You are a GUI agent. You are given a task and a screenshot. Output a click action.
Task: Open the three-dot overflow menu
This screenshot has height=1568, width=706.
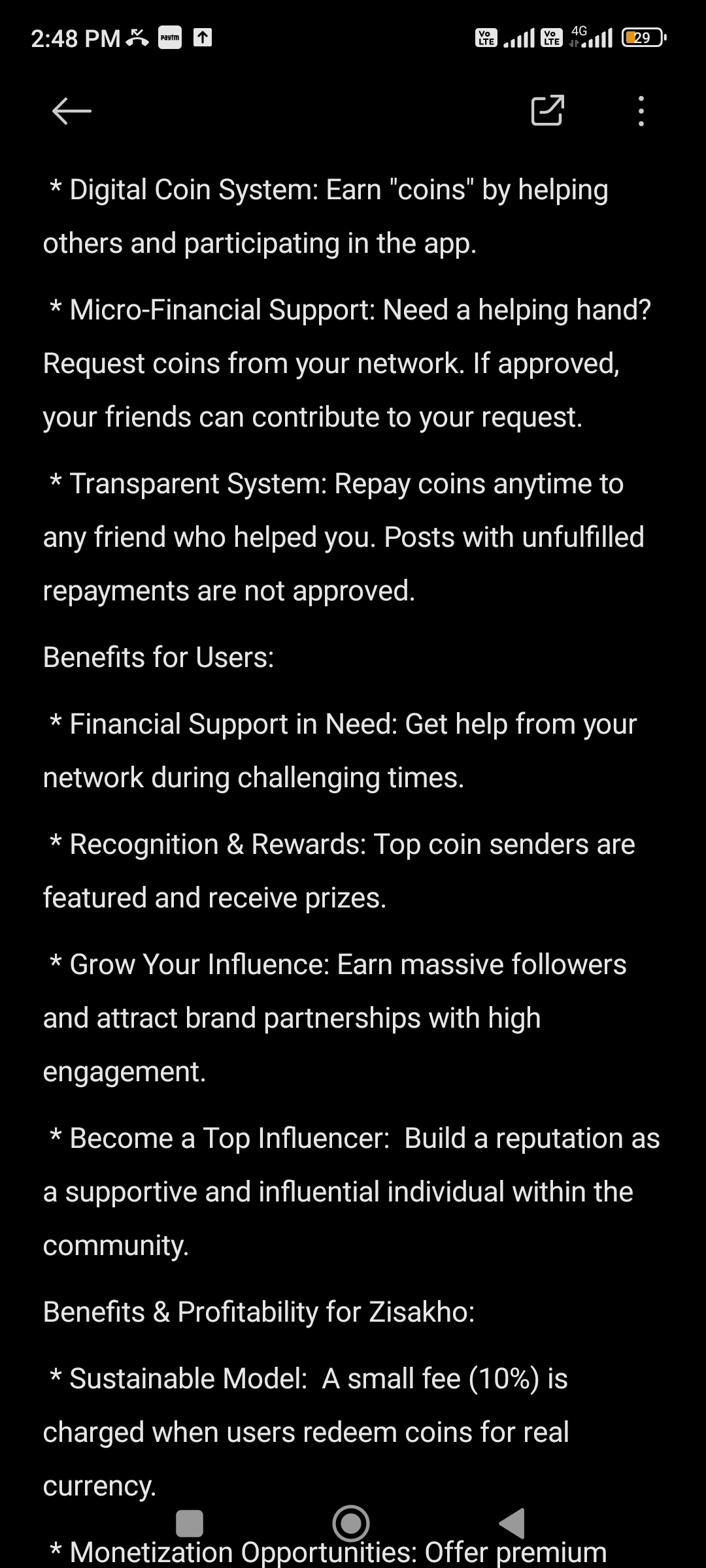pyautogui.click(x=641, y=111)
